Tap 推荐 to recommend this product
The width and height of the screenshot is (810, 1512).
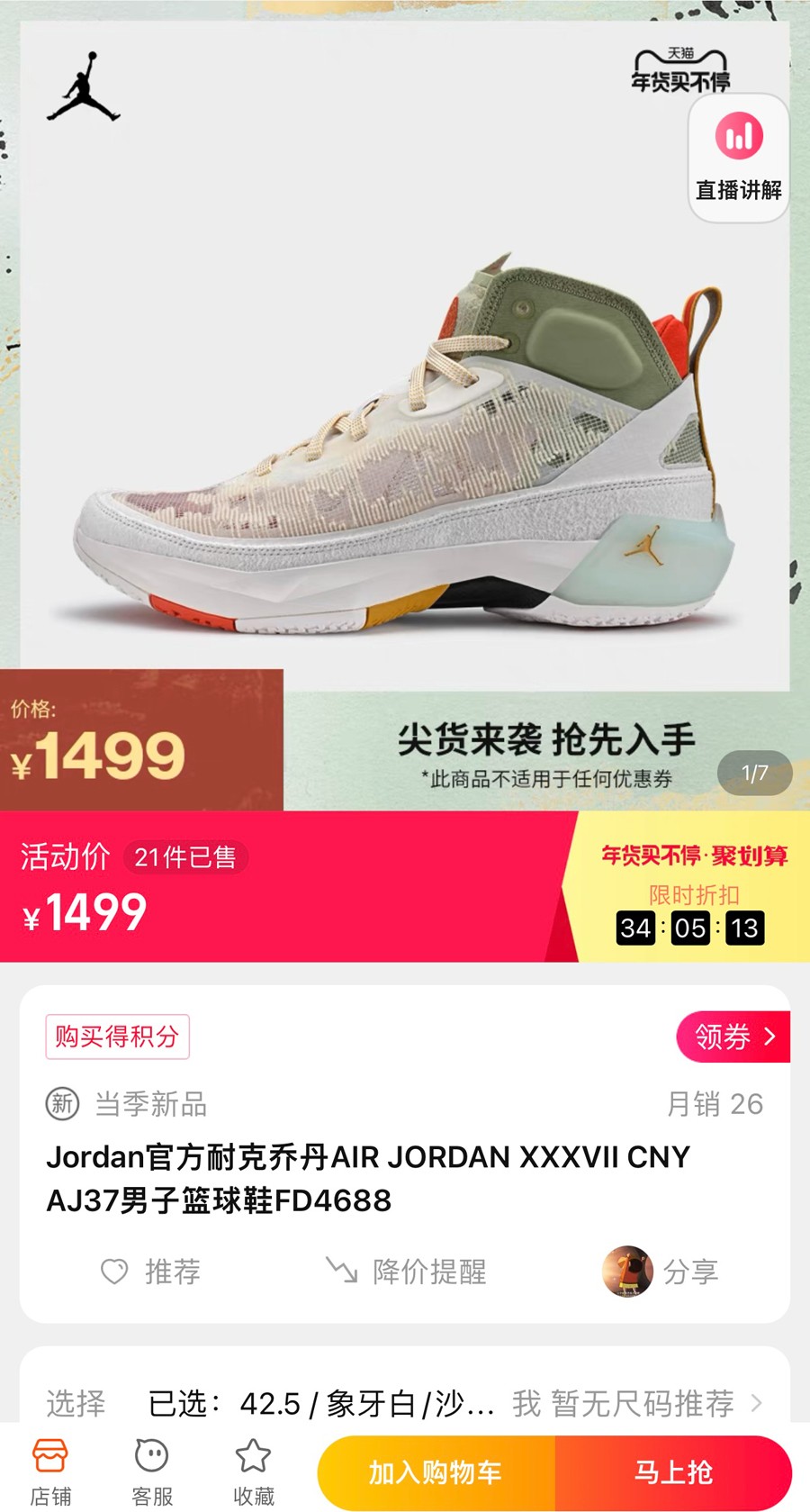click(x=151, y=1272)
